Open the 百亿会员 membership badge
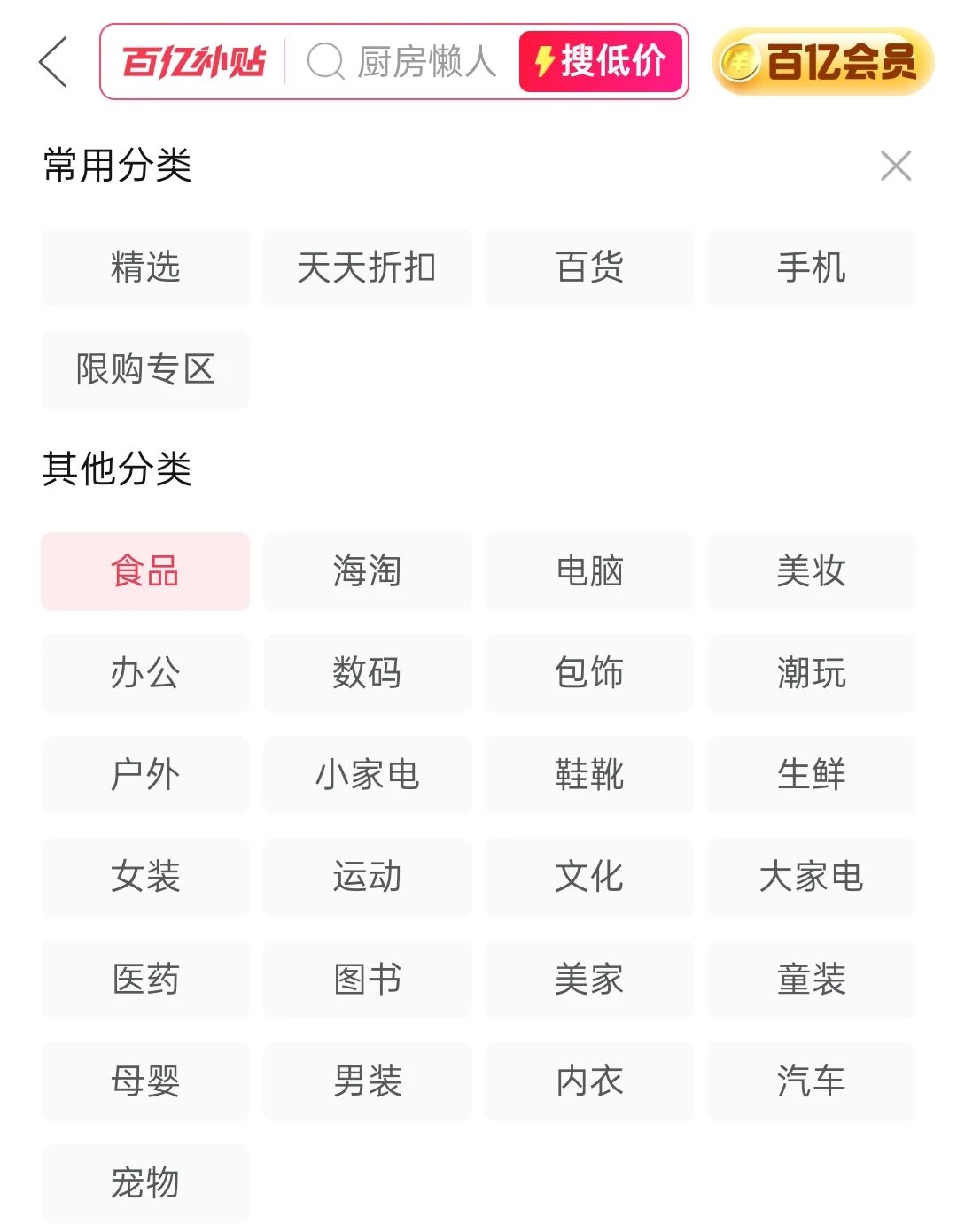The height and width of the screenshot is (1232, 957). click(823, 62)
